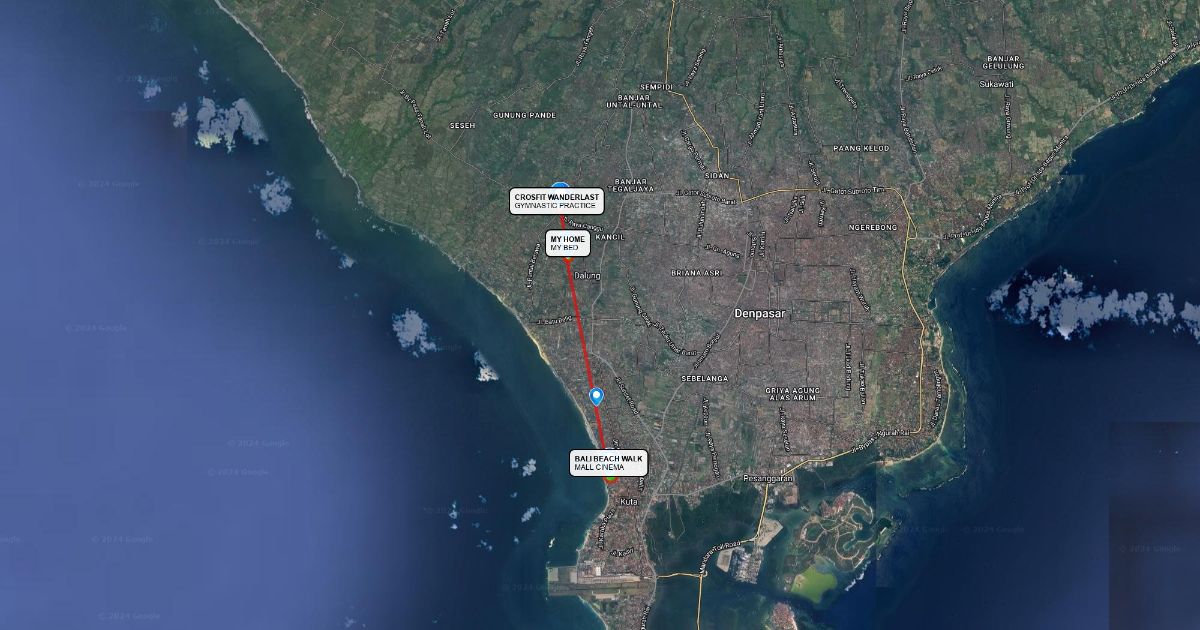Tap the blue pin on the red route
Viewport: 1200px width, 630px height.
[x=597, y=396]
